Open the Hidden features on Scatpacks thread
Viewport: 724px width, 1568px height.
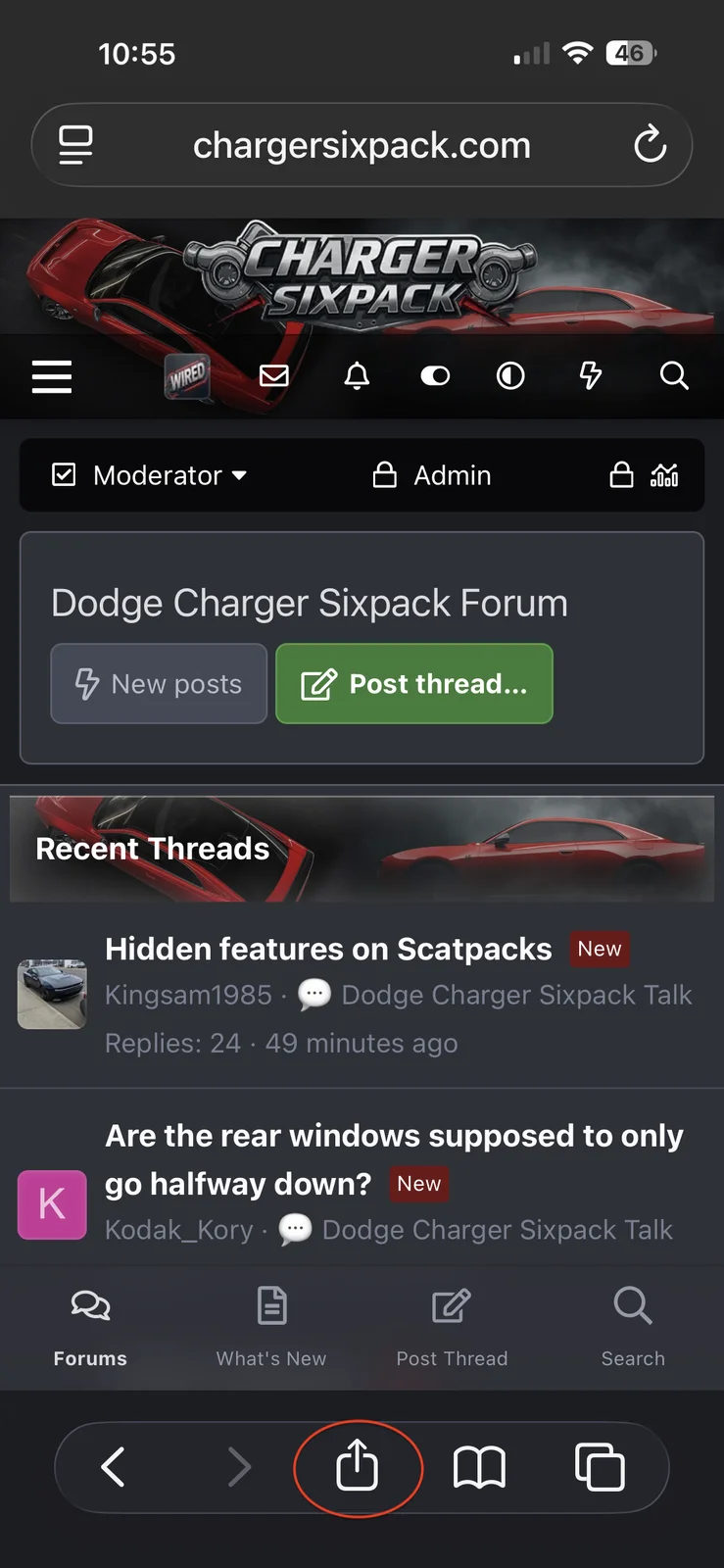click(x=328, y=948)
